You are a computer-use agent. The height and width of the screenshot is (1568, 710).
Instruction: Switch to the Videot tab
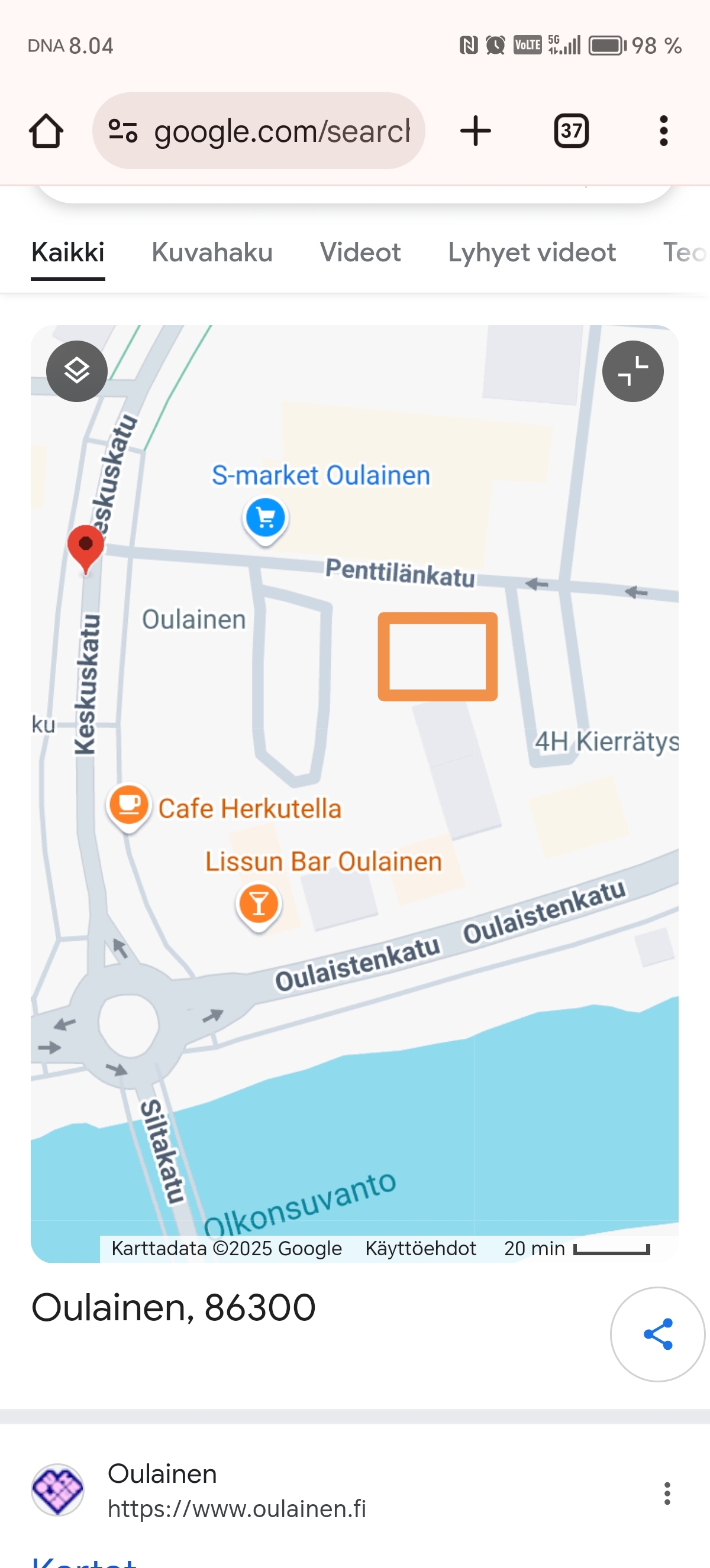(x=360, y=252)
